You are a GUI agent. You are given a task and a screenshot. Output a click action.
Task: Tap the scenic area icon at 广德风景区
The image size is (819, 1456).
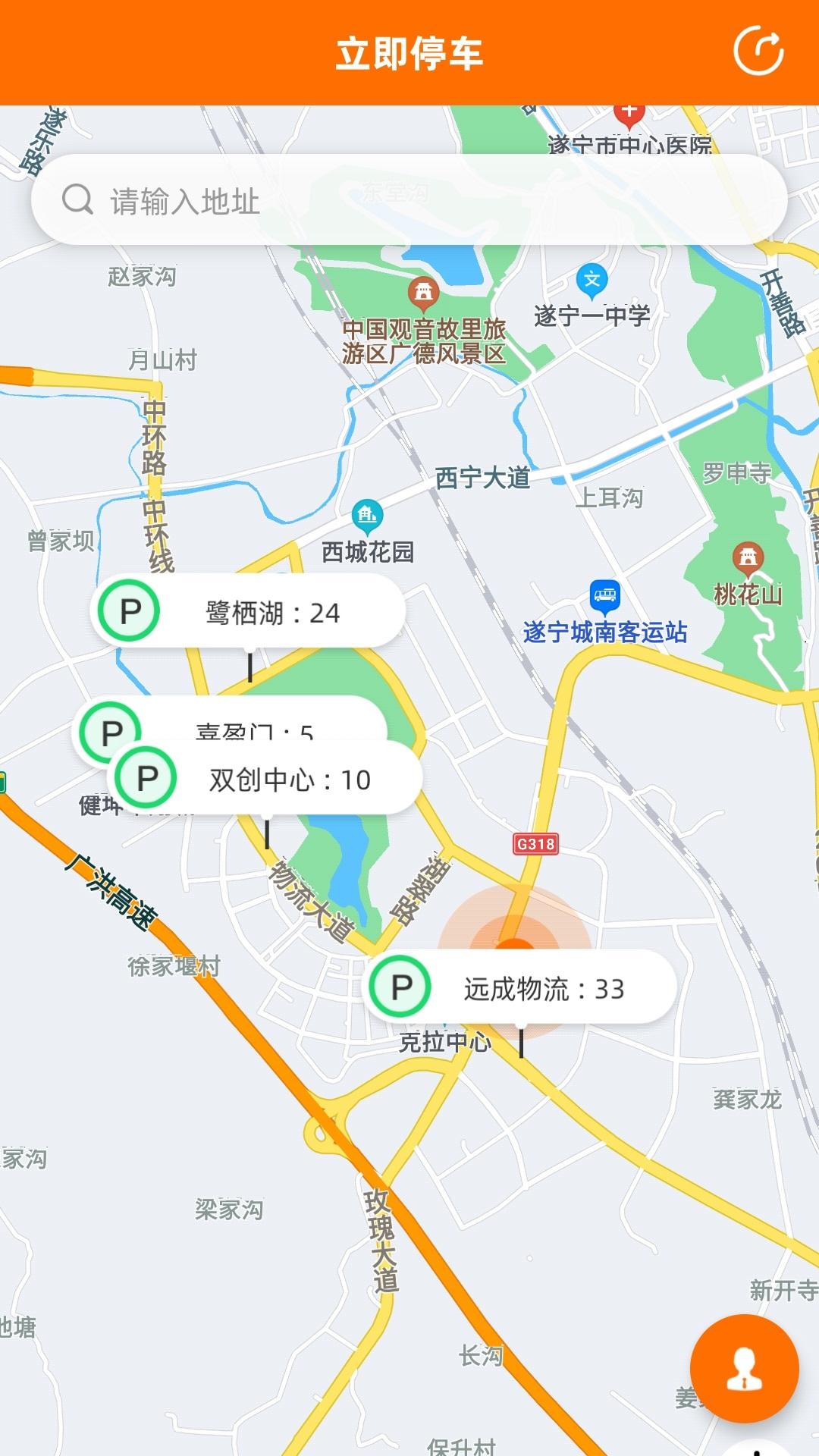pyautogui.click(x=425, y=291)
